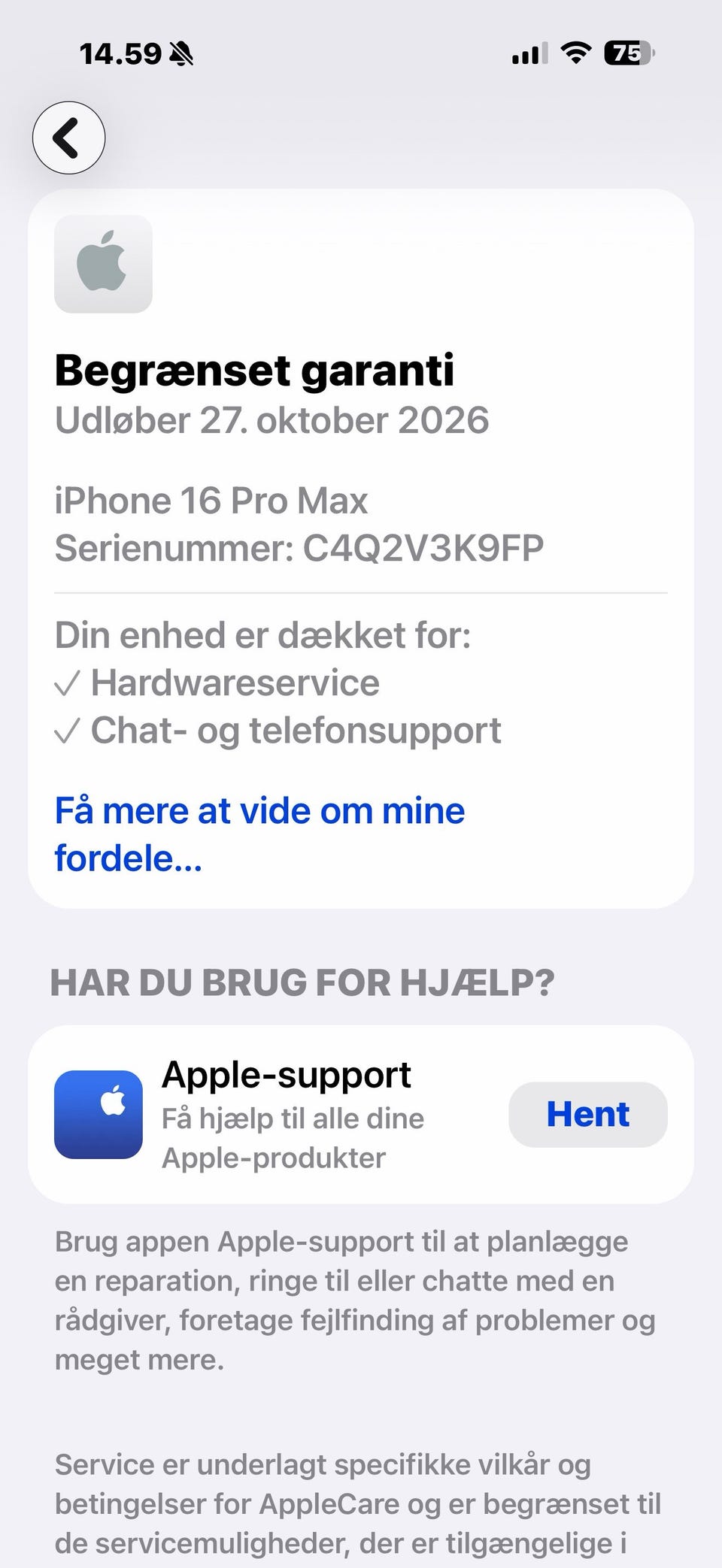This screenshot has width=722, height=1568.
Task: Open 'Få mere at vide om mine fordele' link
Action: [x=259, y=834]
